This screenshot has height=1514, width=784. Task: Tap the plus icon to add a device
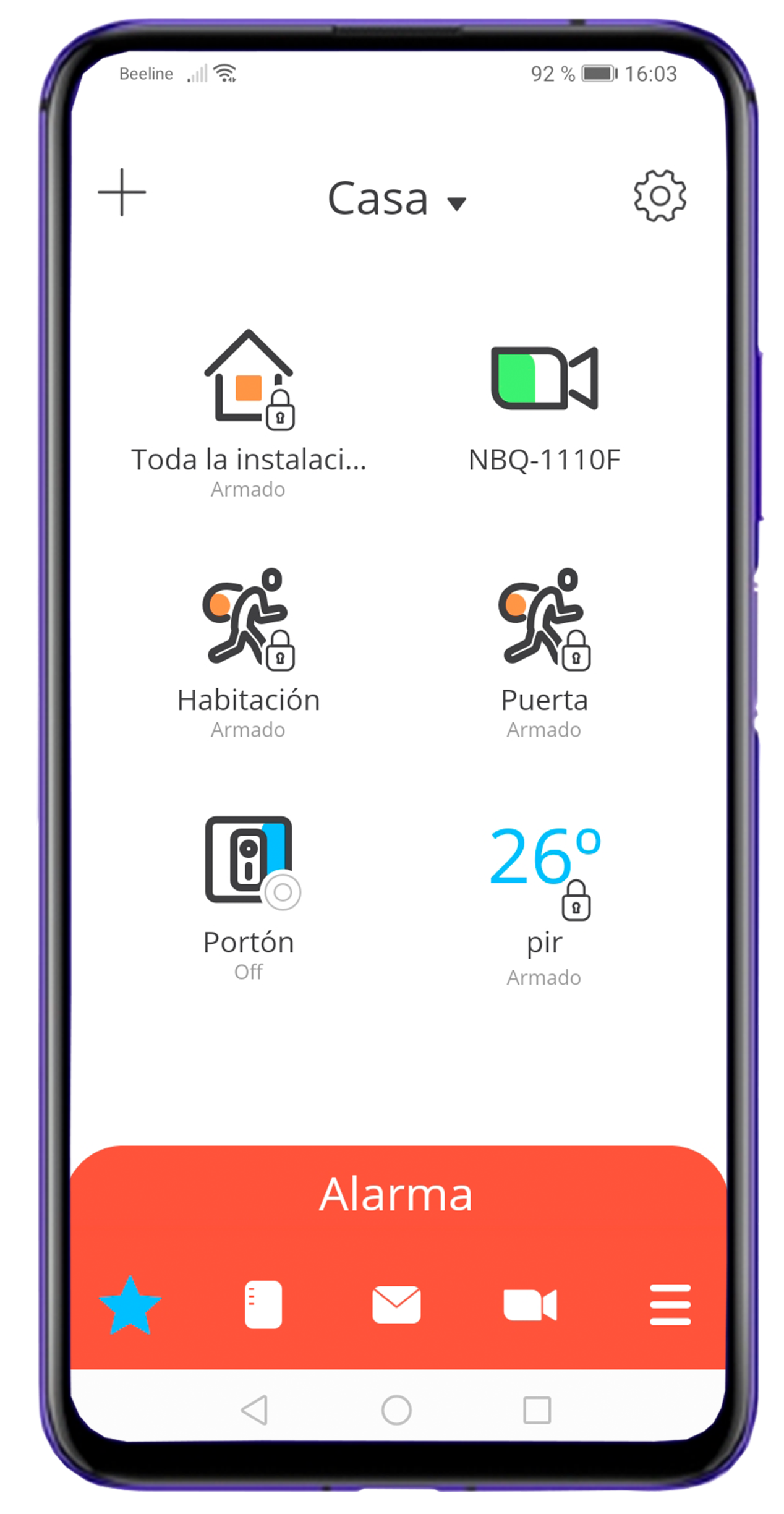(x=122, y=192)
